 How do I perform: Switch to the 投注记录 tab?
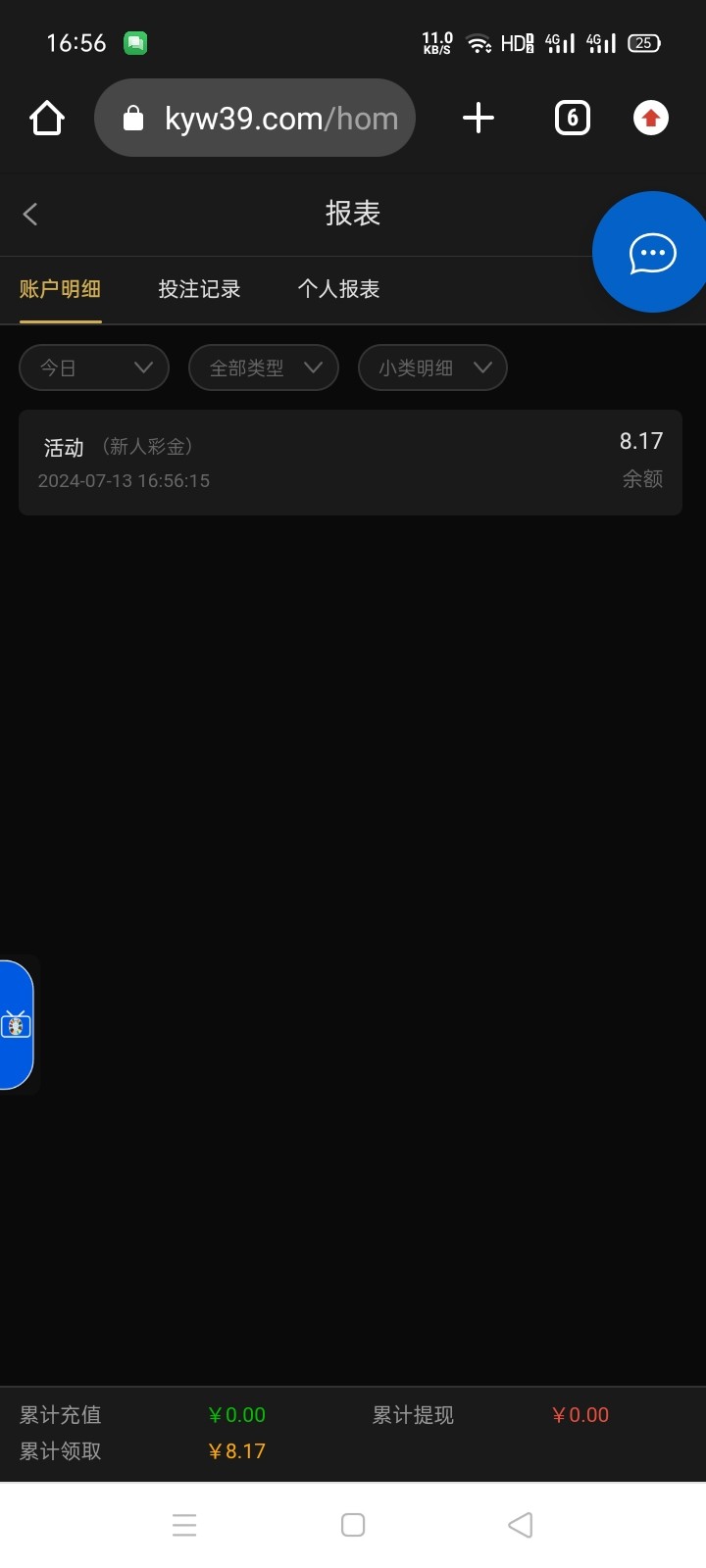(x=199, y=289)
